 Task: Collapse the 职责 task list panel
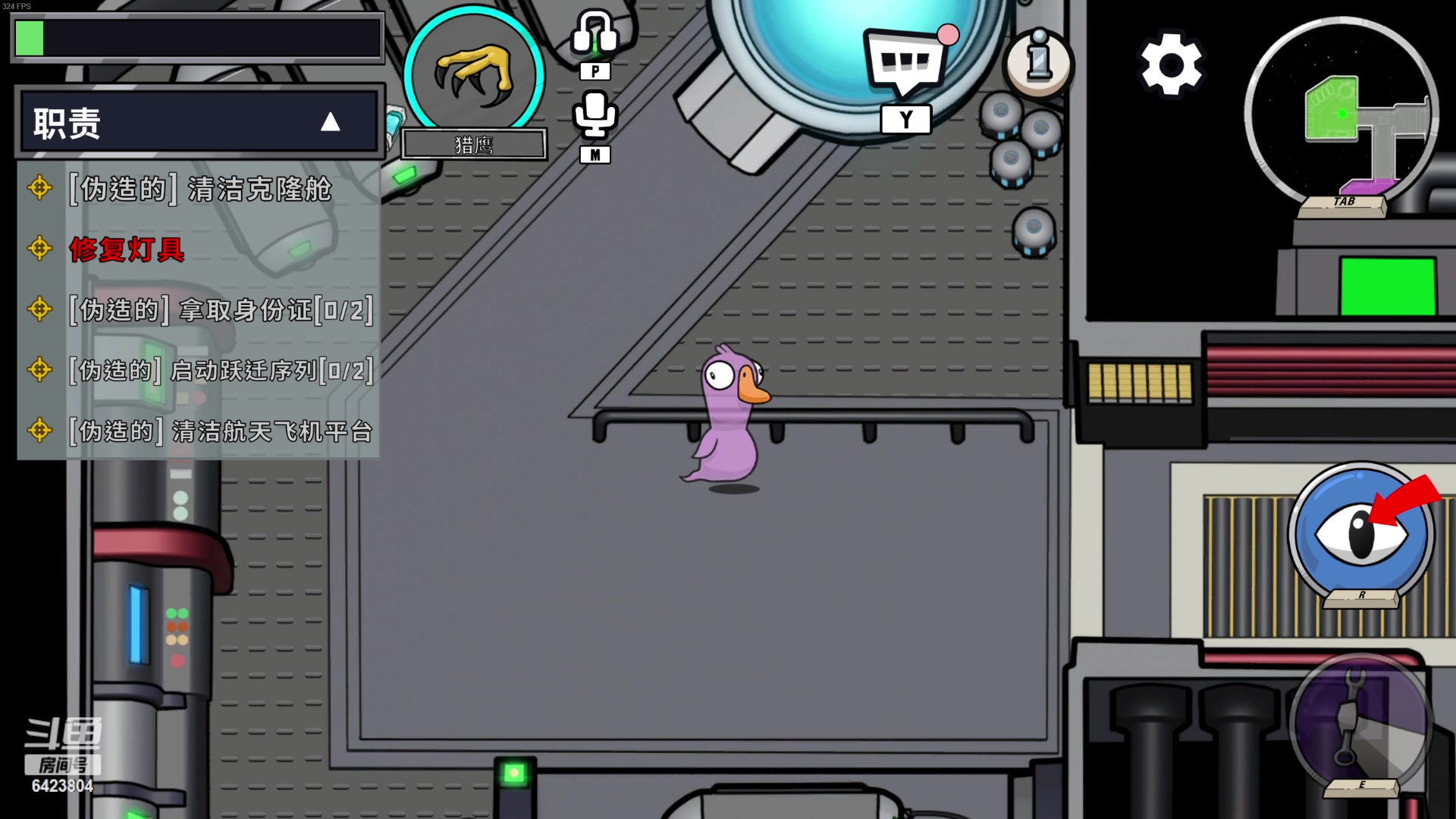click(x=330, y=122)
